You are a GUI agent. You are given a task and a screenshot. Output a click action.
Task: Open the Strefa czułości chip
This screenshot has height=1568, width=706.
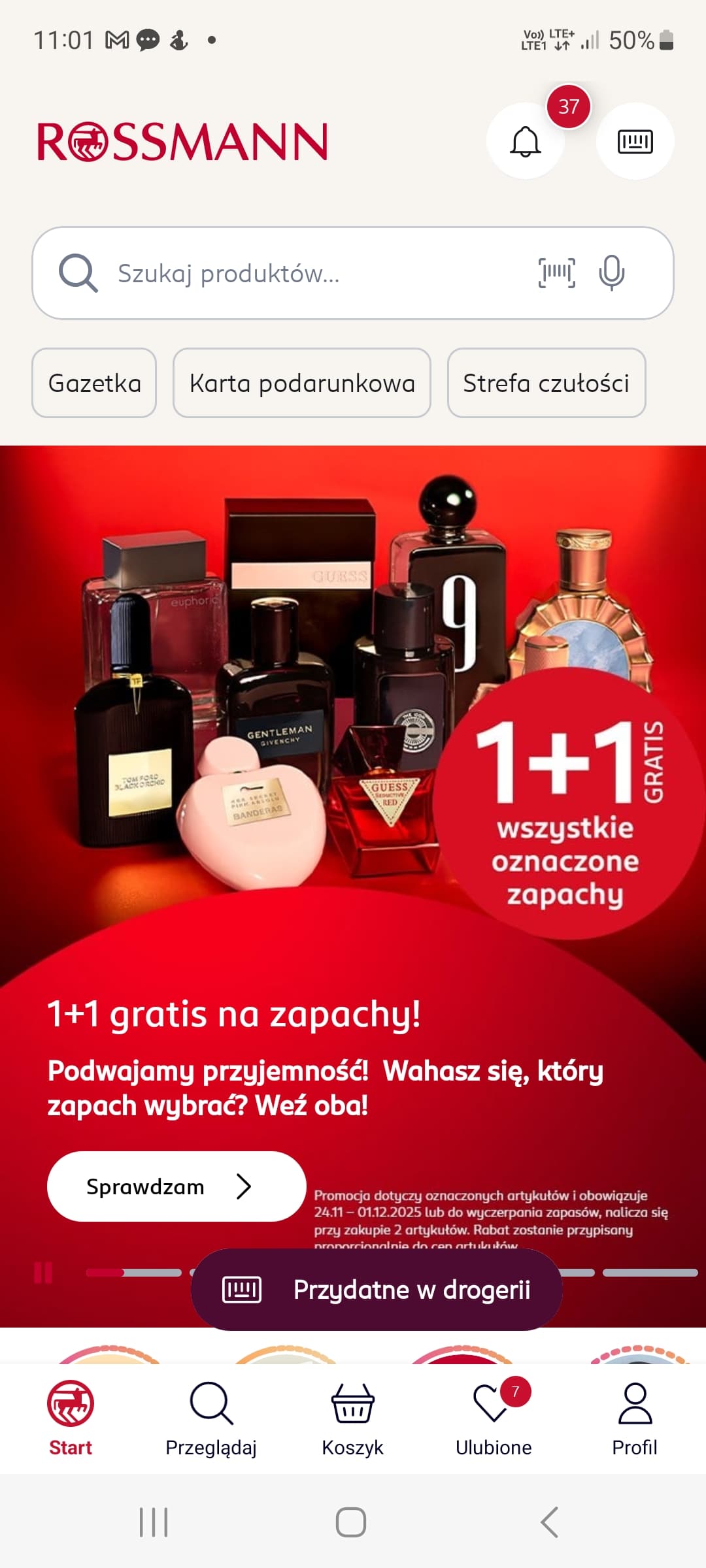click(546, 383)
